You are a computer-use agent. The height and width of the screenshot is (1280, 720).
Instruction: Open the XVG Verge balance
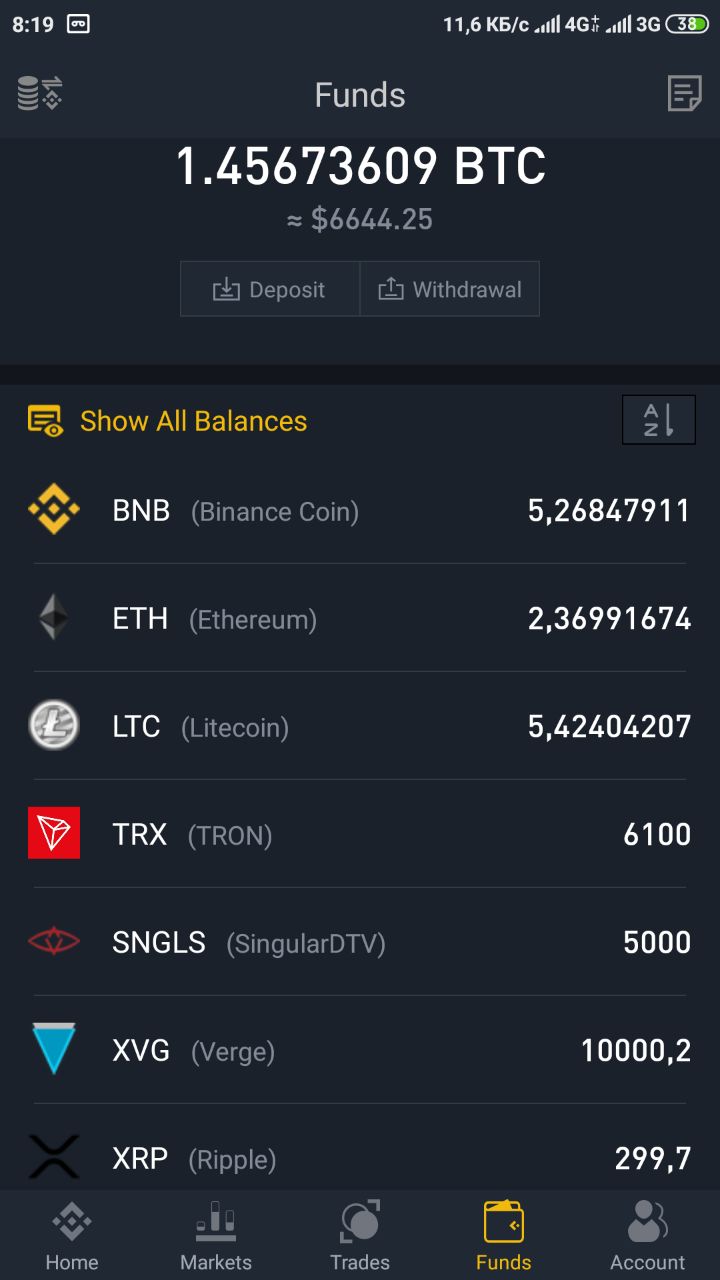[x=360, y=1050]
